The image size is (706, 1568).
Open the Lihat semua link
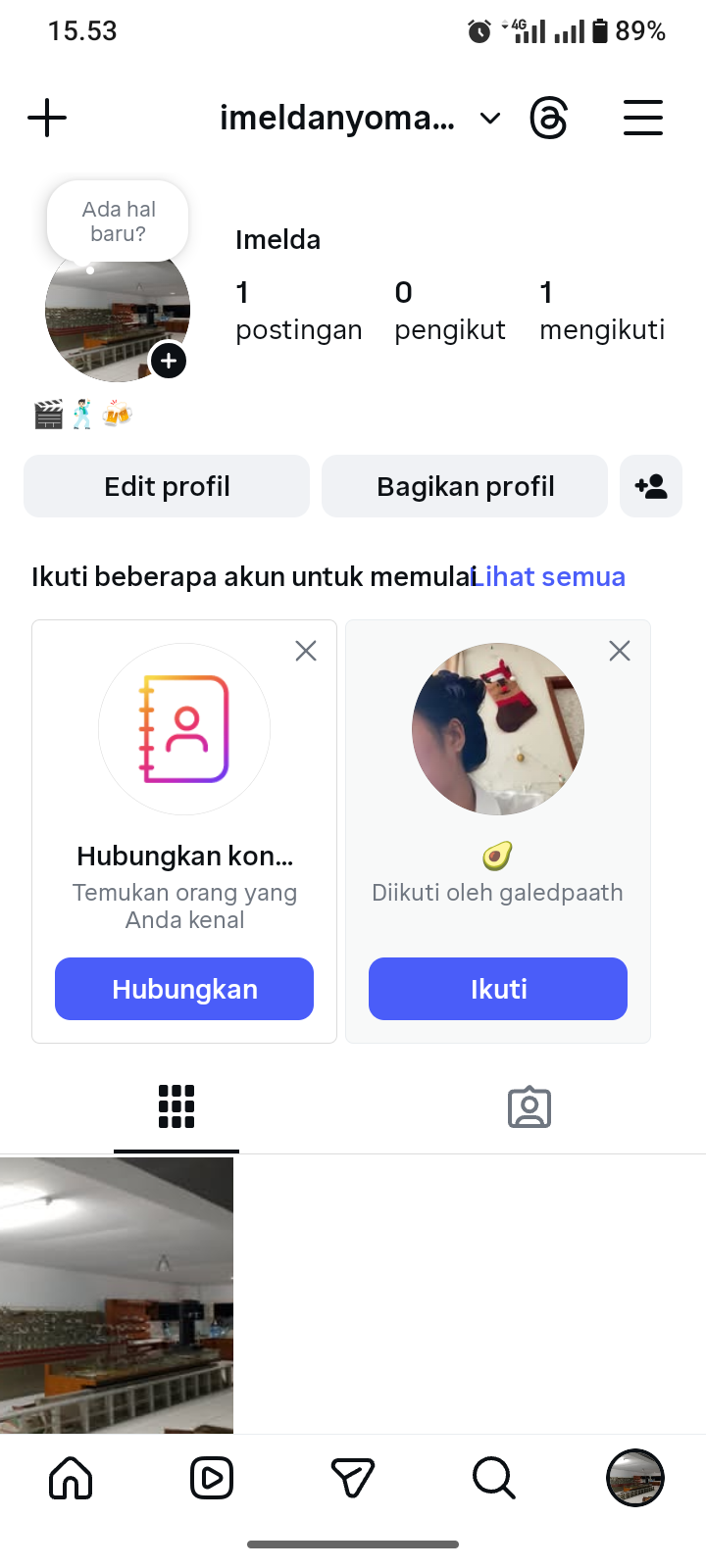click(549, 576)
